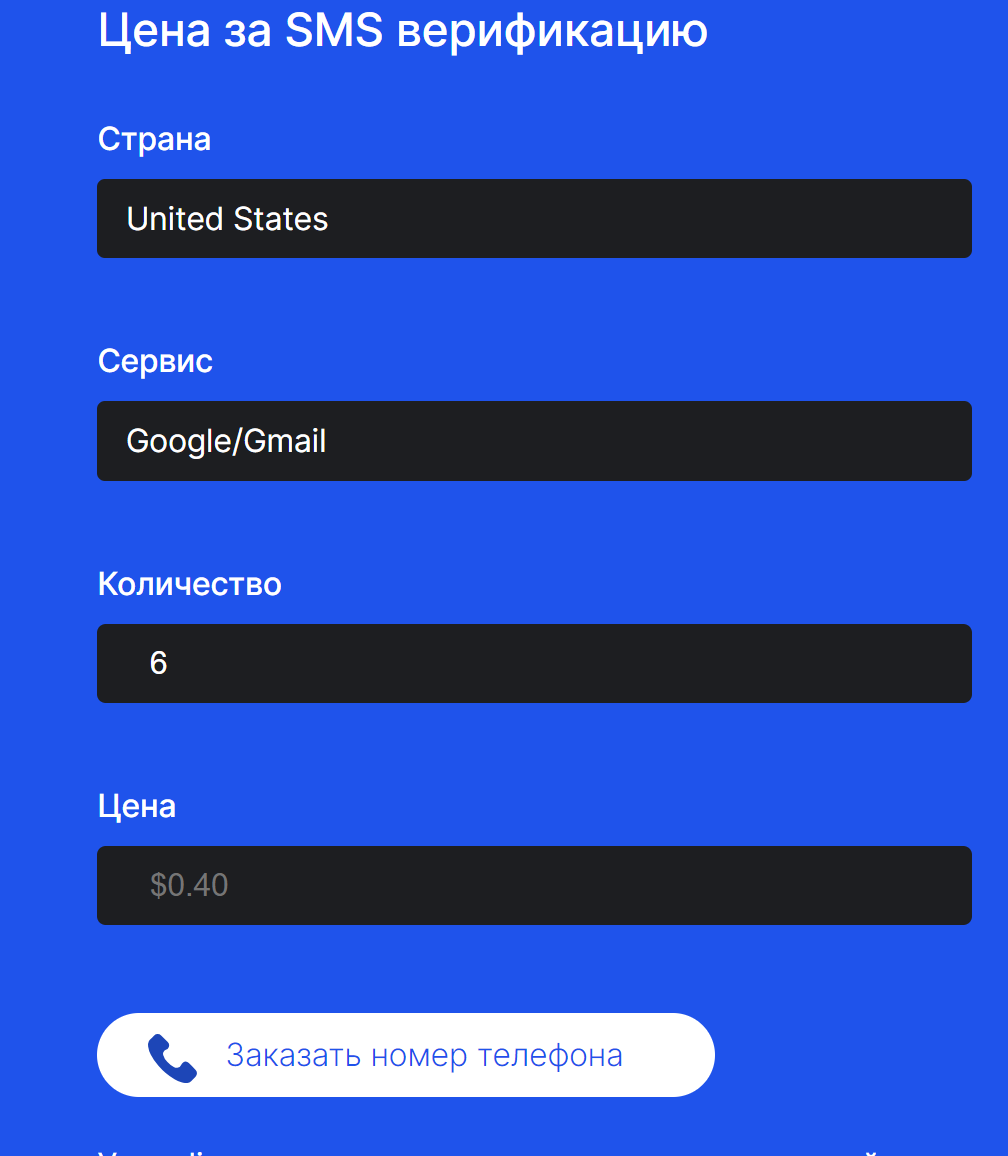Tap Заказать номер телефона button

tap(405, 1055)
